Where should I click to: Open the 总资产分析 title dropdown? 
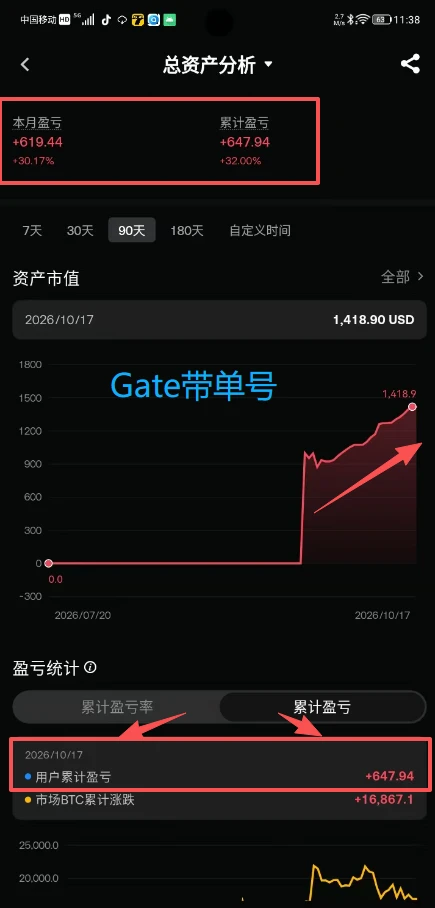point(217,65)
